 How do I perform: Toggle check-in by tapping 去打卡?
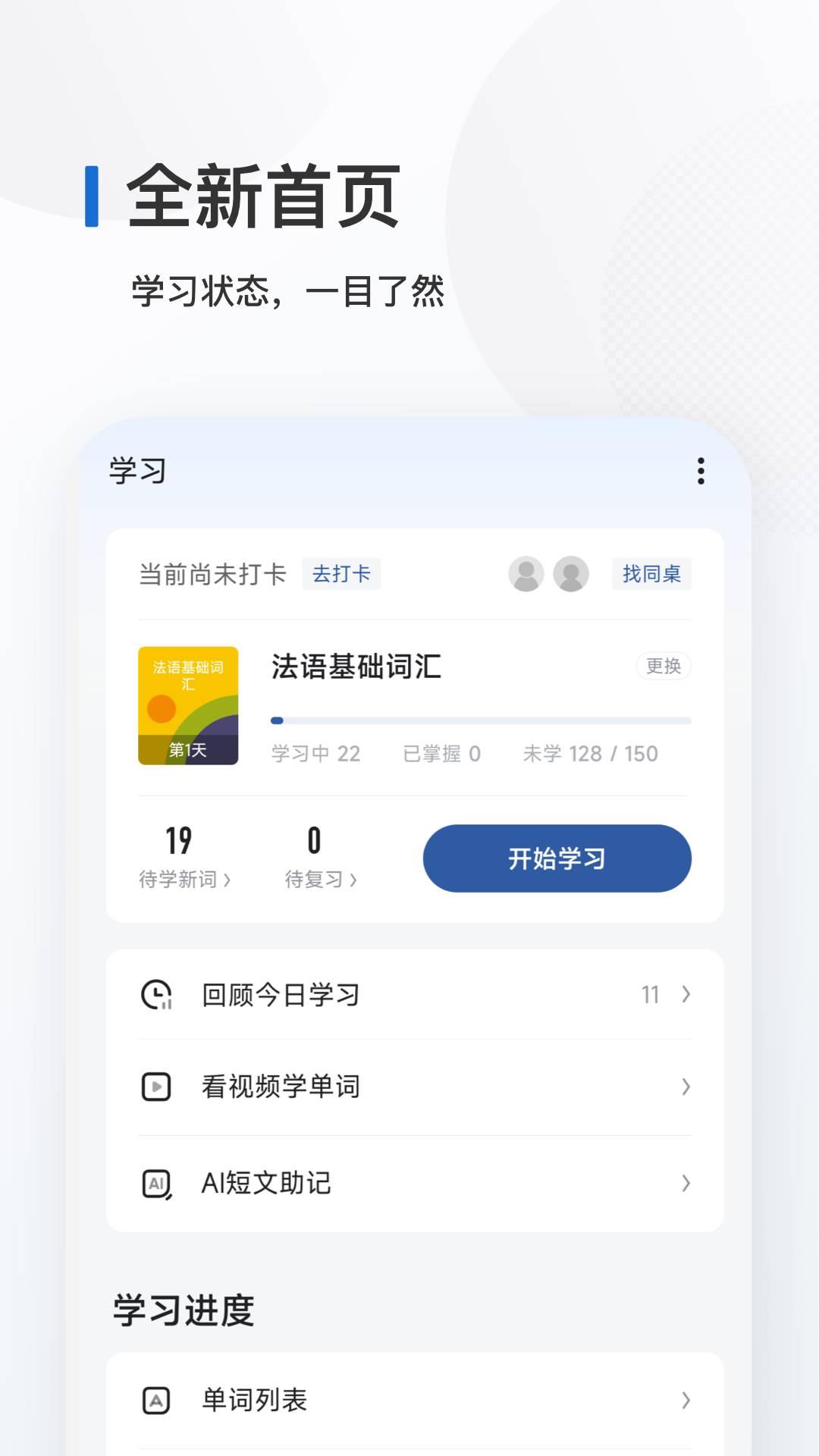pyautogui.click(x=340, y=575)
